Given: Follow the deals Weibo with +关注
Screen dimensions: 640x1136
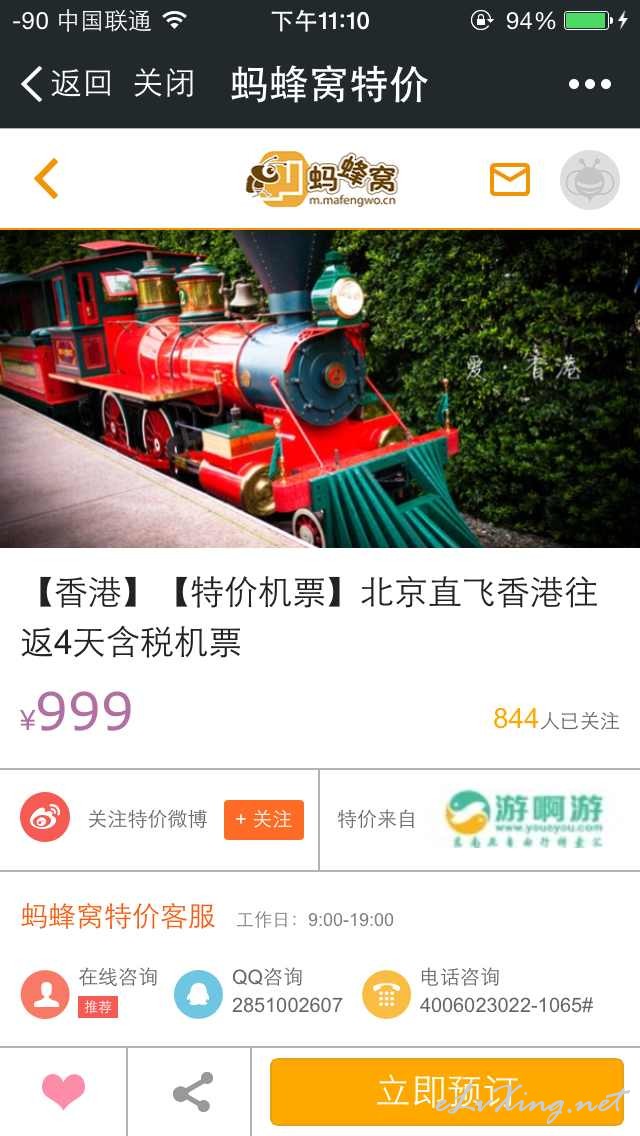Looking at the screenshot, I should (x=264, y=819).
